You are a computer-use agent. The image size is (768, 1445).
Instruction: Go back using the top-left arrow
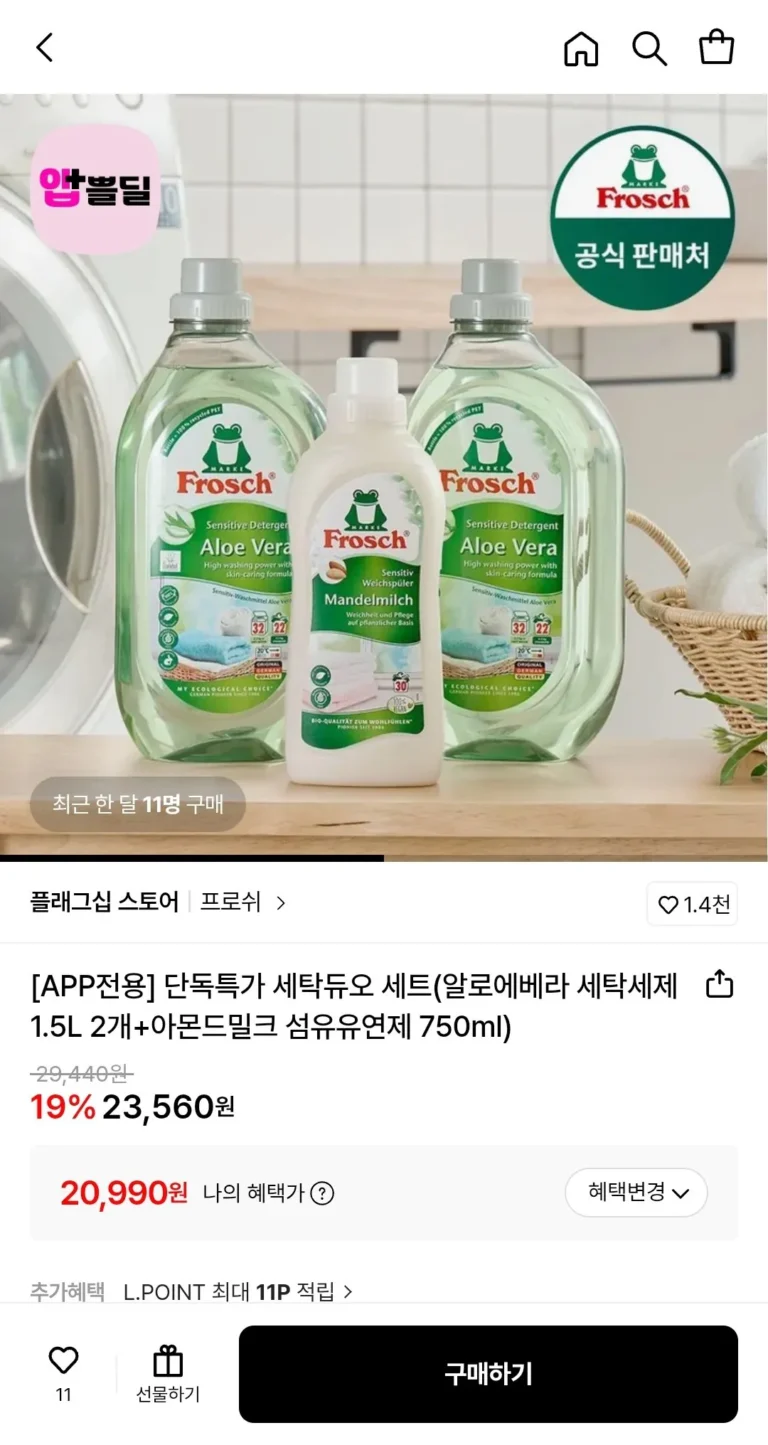click(x=45, y=47)
